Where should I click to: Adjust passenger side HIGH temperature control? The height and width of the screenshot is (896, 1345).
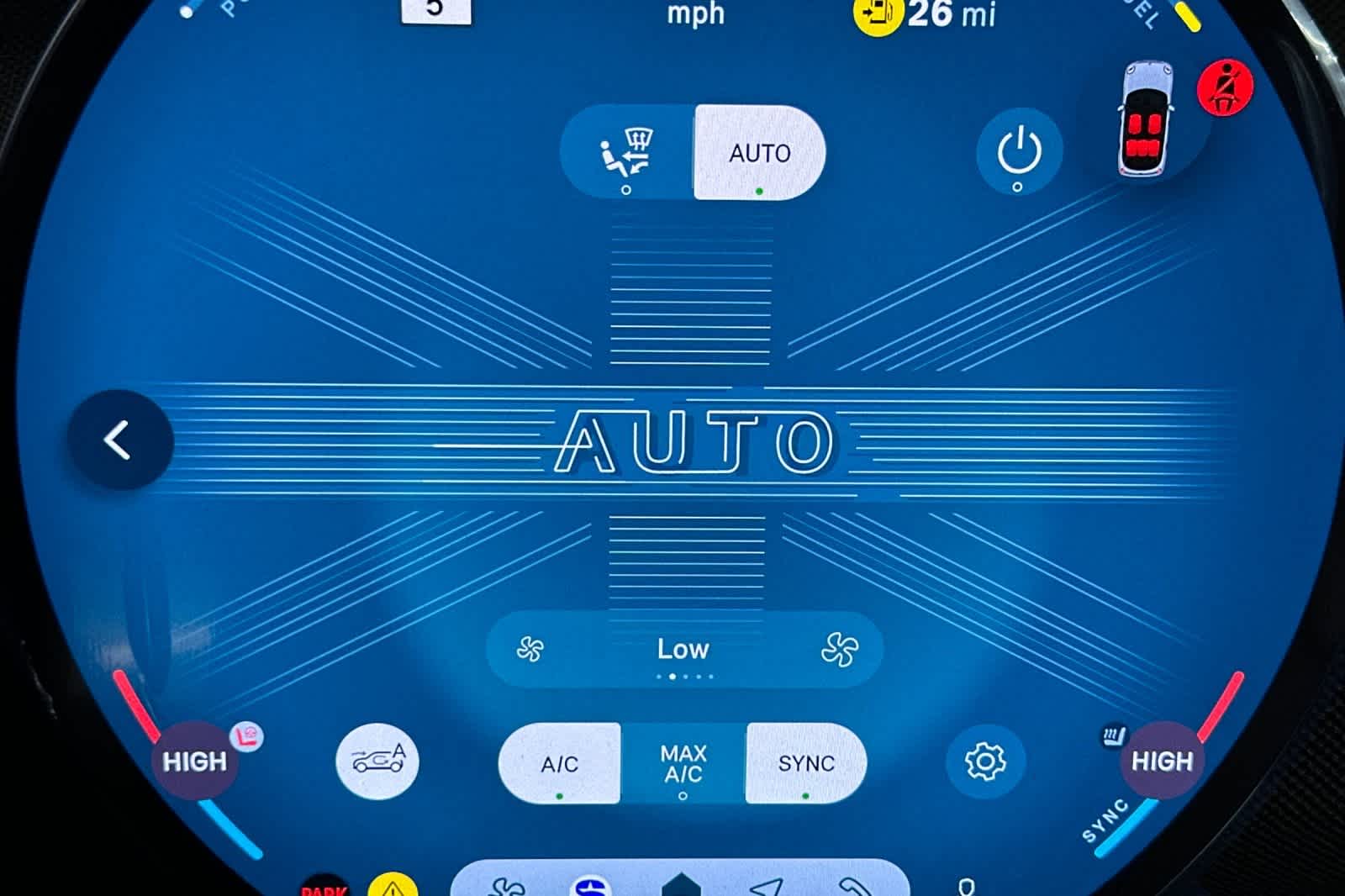pos(1162,762)
